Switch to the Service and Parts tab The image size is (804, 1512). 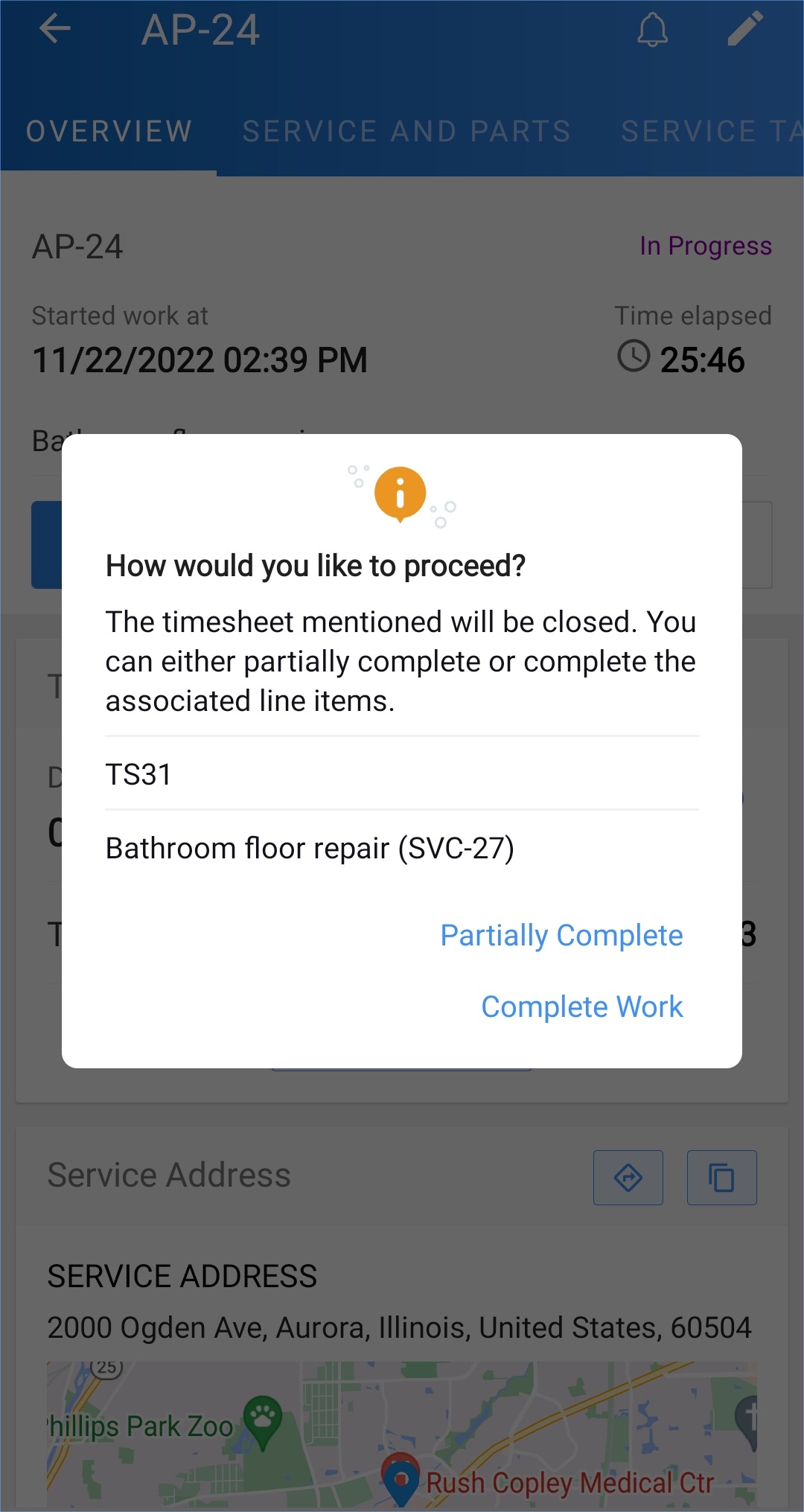point(406,131)
